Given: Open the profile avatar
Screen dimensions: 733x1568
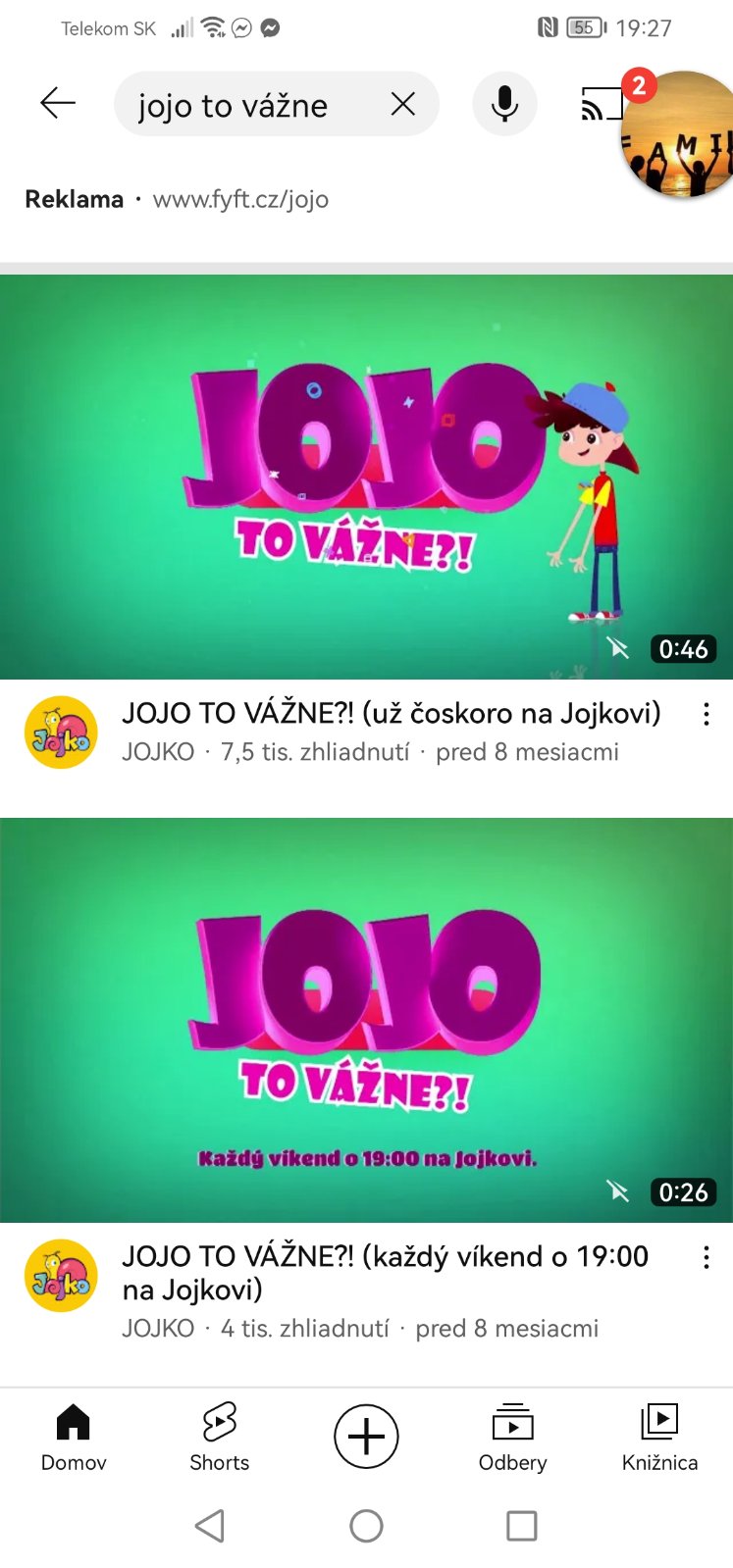Looking at the screenshot, I should 680,134.
